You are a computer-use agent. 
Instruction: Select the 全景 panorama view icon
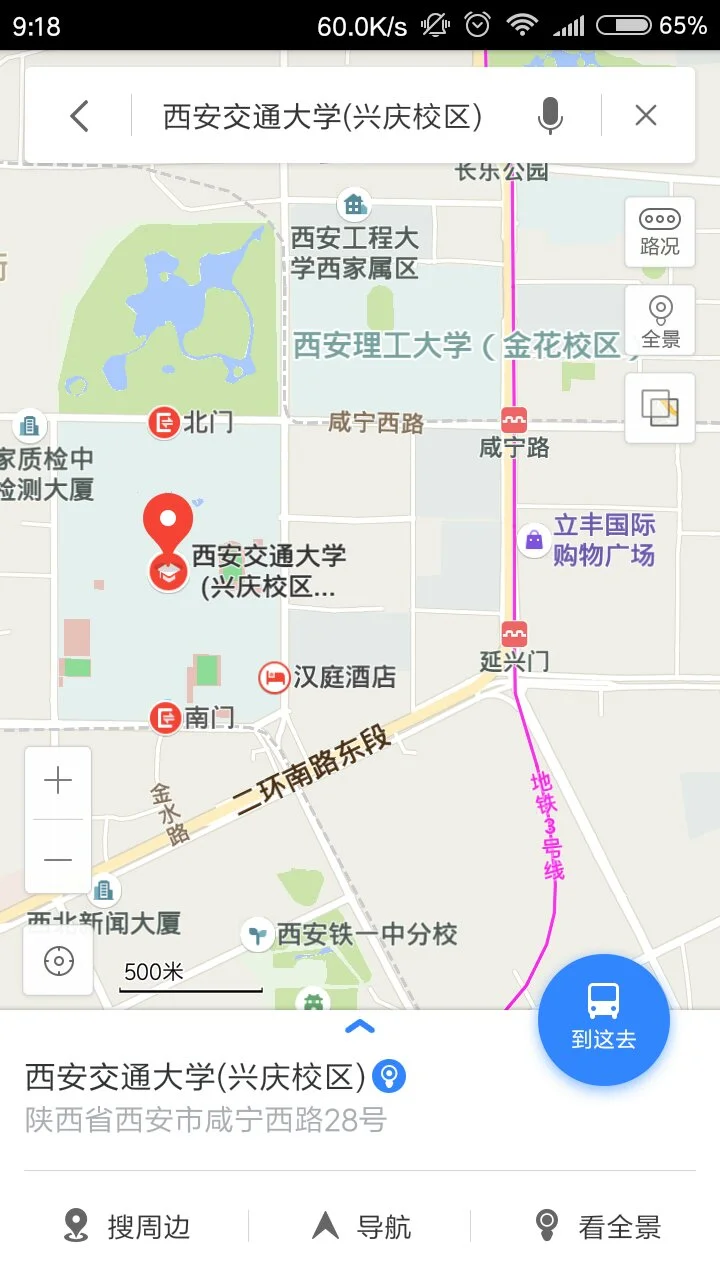click(x=659, y=322)
